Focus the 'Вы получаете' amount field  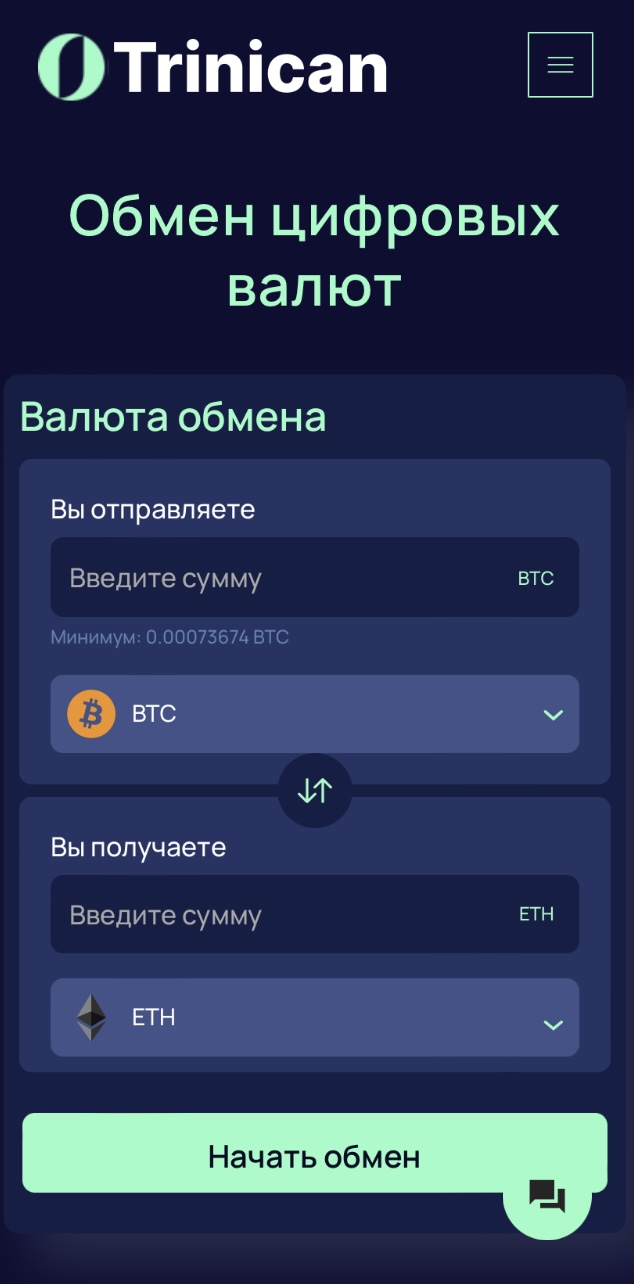[280, 915]
